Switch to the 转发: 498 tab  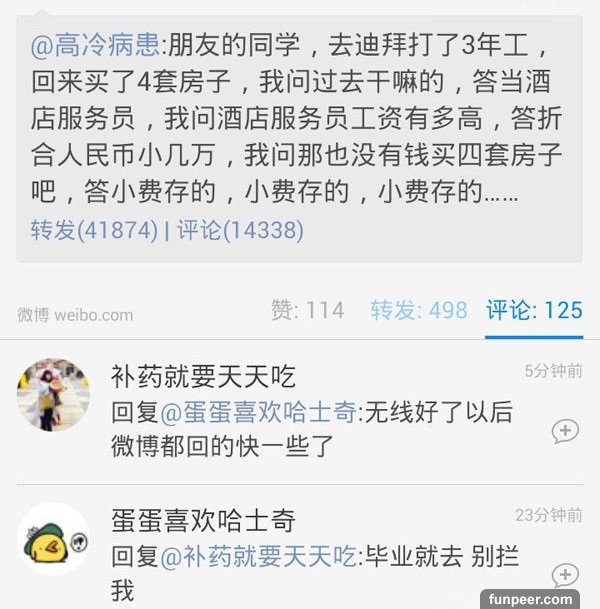[419, 311]
